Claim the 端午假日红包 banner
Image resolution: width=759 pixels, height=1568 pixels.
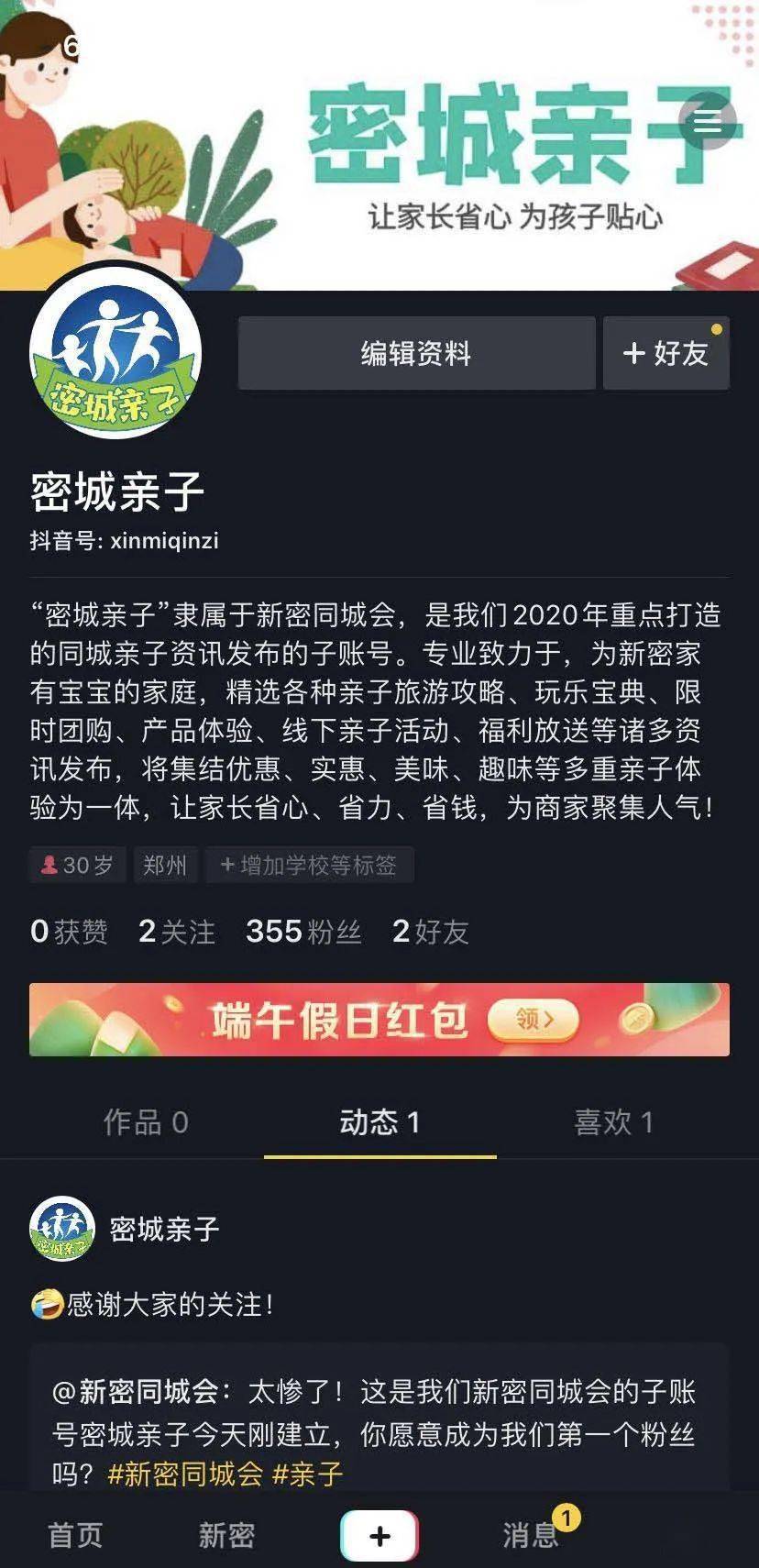(x=379, y=1019)
